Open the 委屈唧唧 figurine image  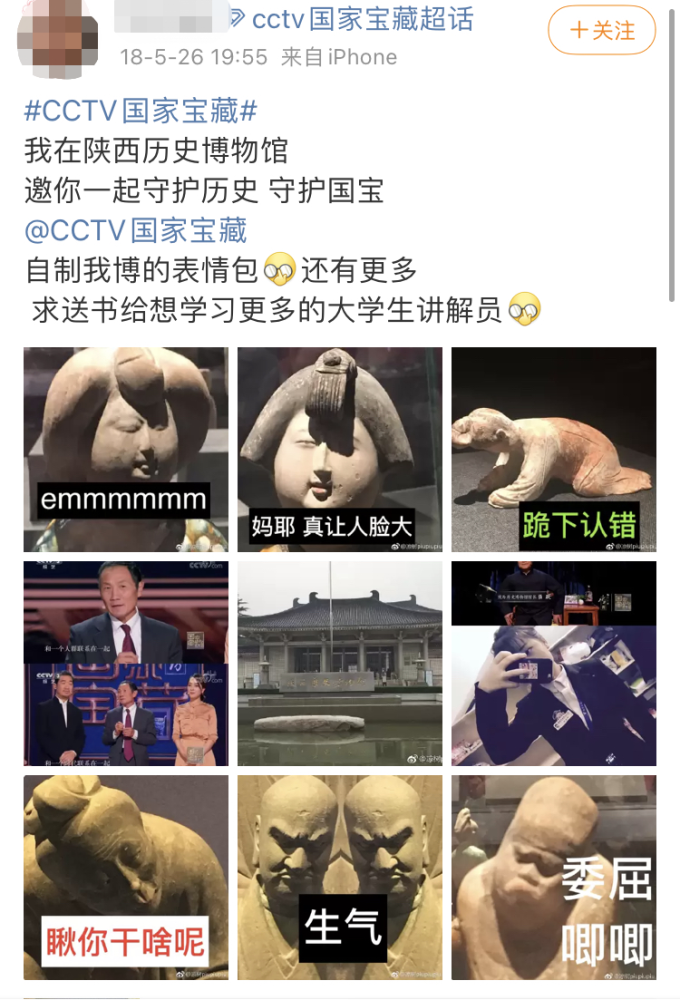554,877
